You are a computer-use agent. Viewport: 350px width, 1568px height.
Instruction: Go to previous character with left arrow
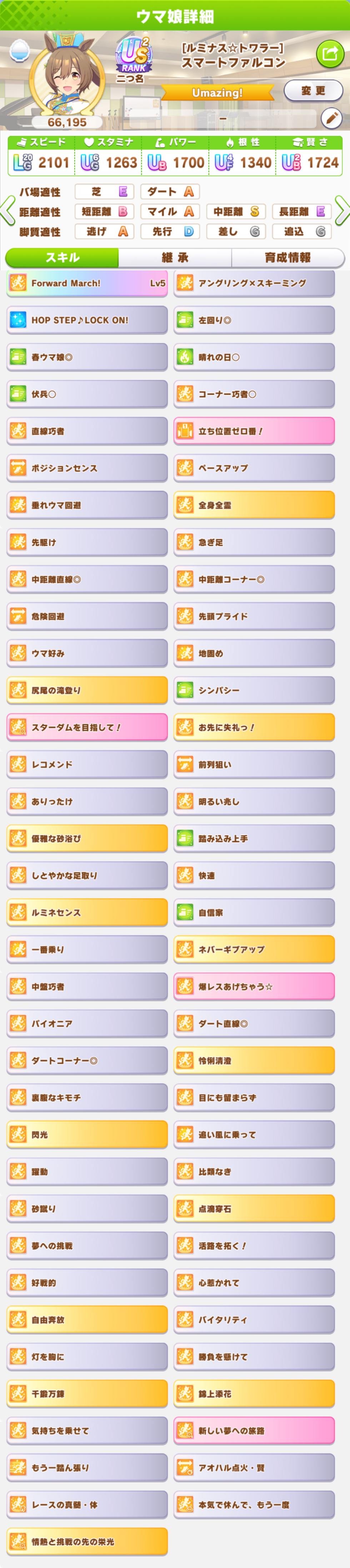coord(7,211)
